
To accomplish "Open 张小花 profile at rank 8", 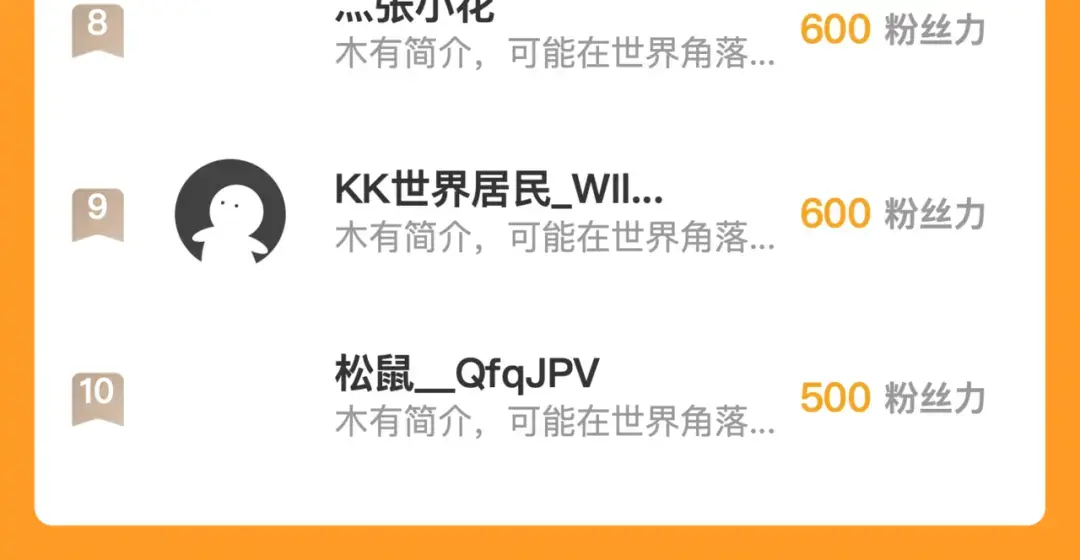I will pos(415,14).
